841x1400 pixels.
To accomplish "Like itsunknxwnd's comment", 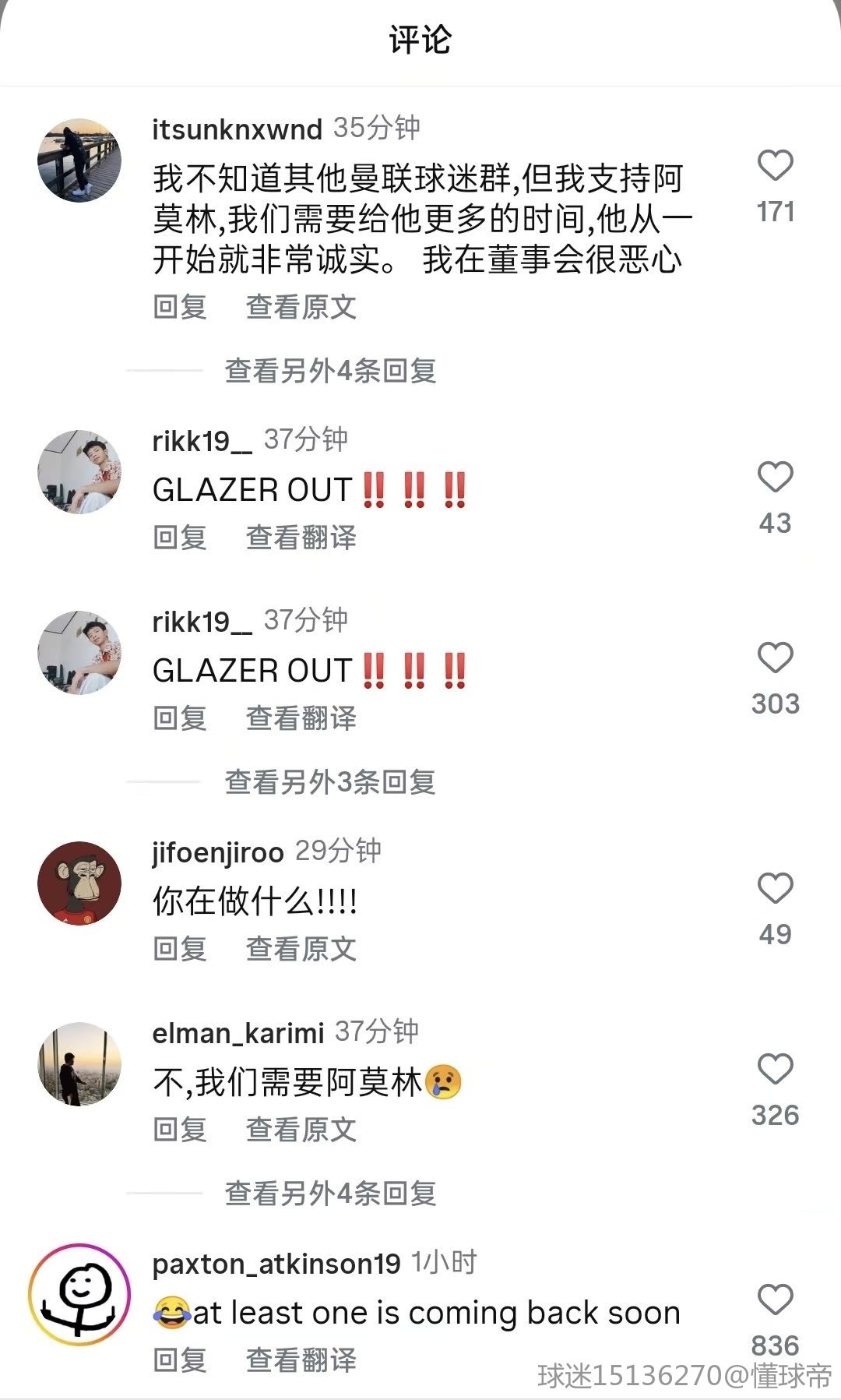I will click(x=775, y=165).
